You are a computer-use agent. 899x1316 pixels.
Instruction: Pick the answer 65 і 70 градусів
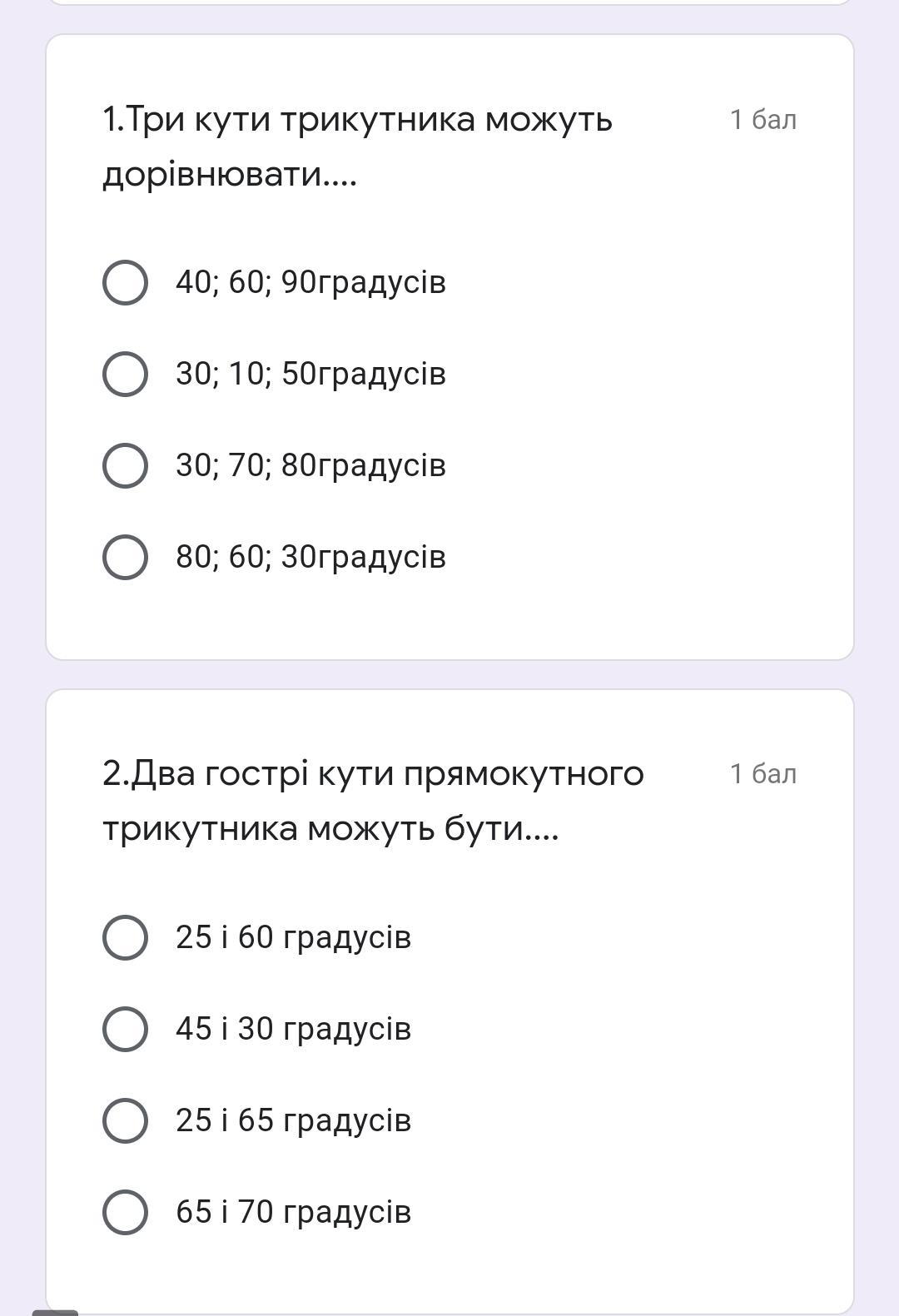tap(126, 1212)
